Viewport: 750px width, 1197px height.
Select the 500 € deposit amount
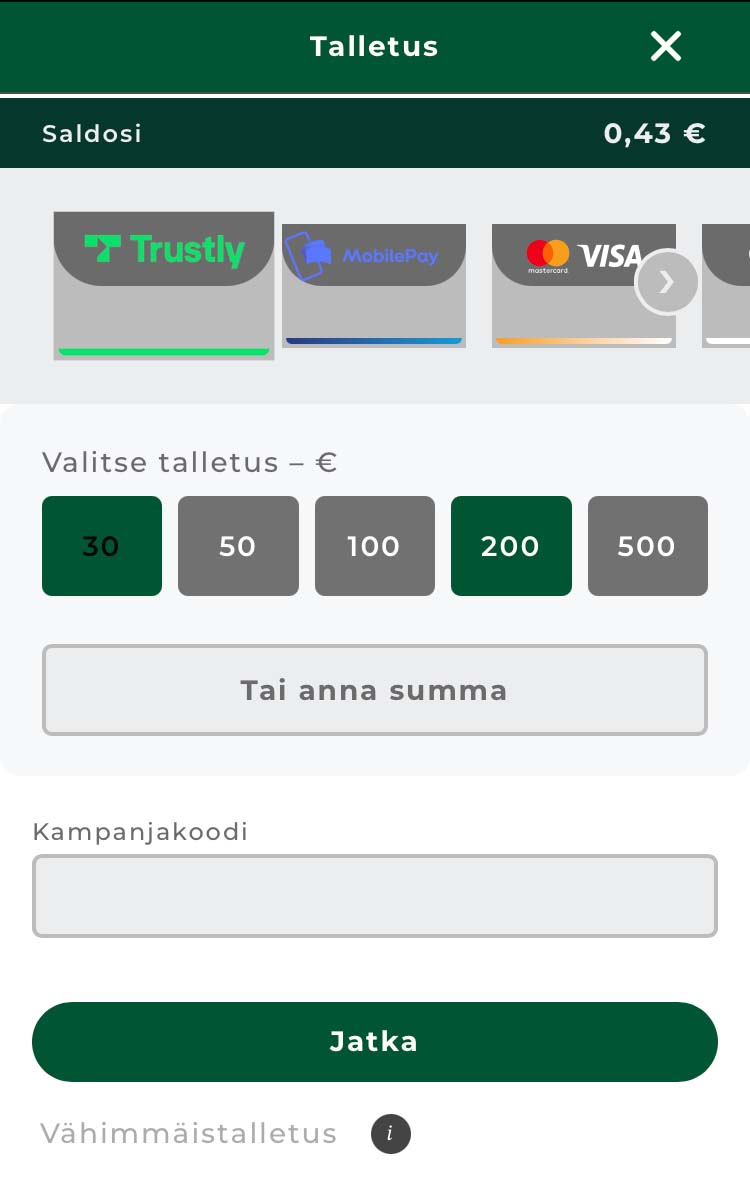[647, 546]
